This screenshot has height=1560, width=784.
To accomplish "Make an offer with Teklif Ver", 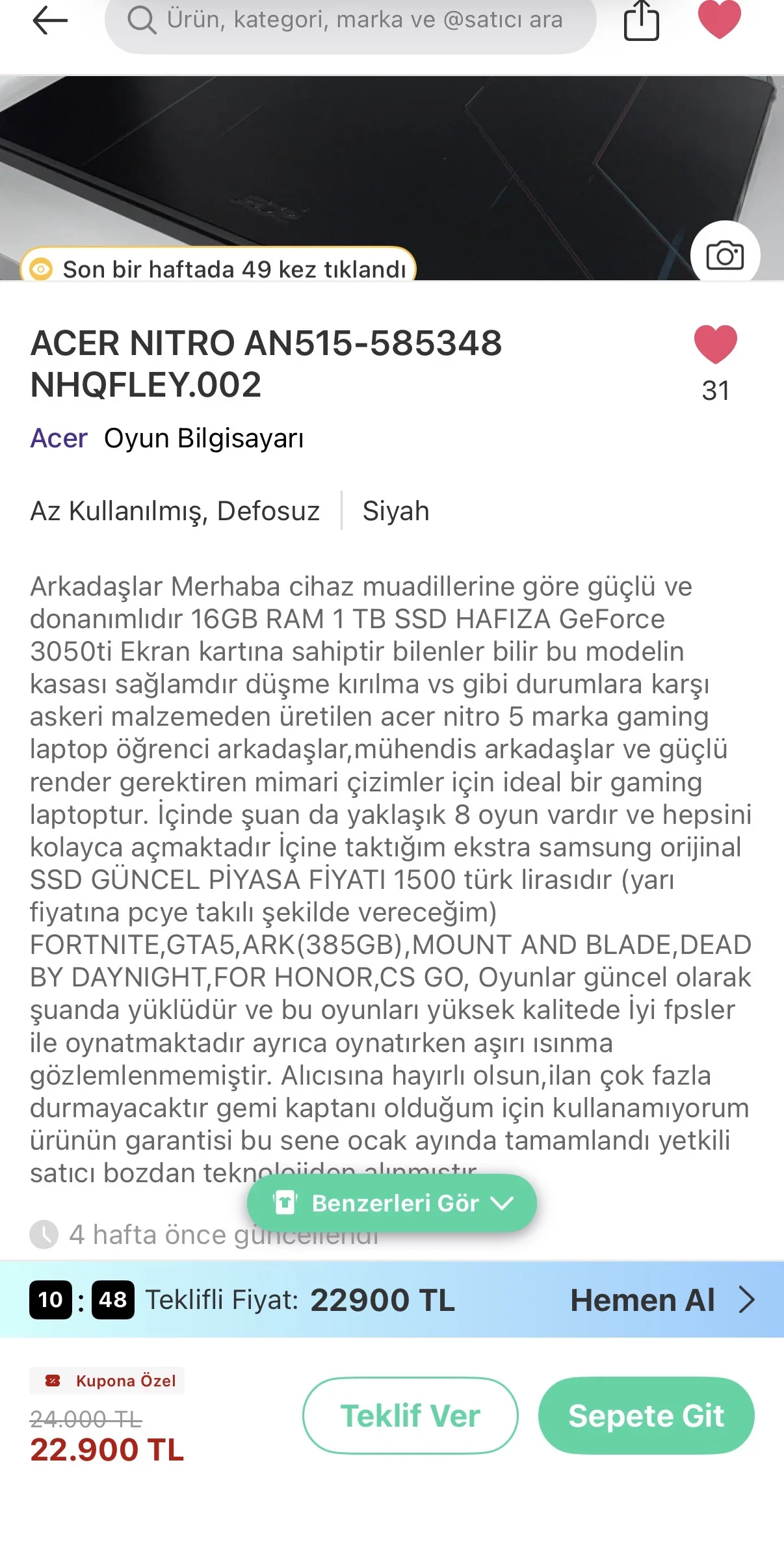I will [410, 1416].
